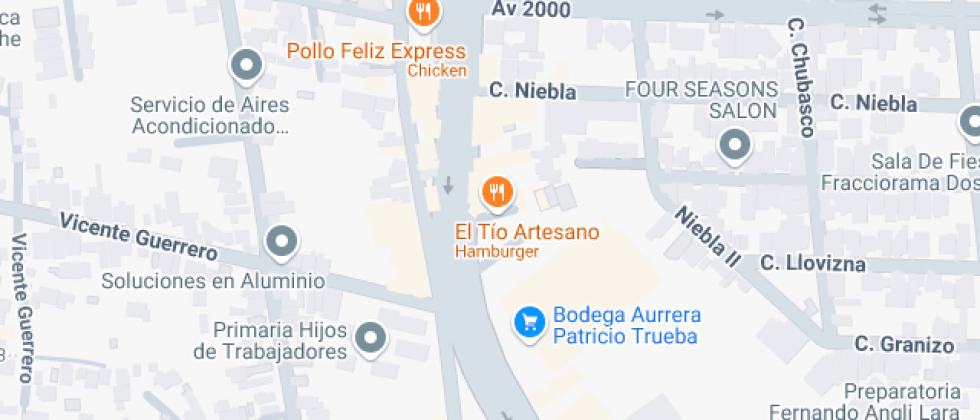Open the Pollo Feliz Express restaurant marker

pyautogui.click(x=425, y=13)
